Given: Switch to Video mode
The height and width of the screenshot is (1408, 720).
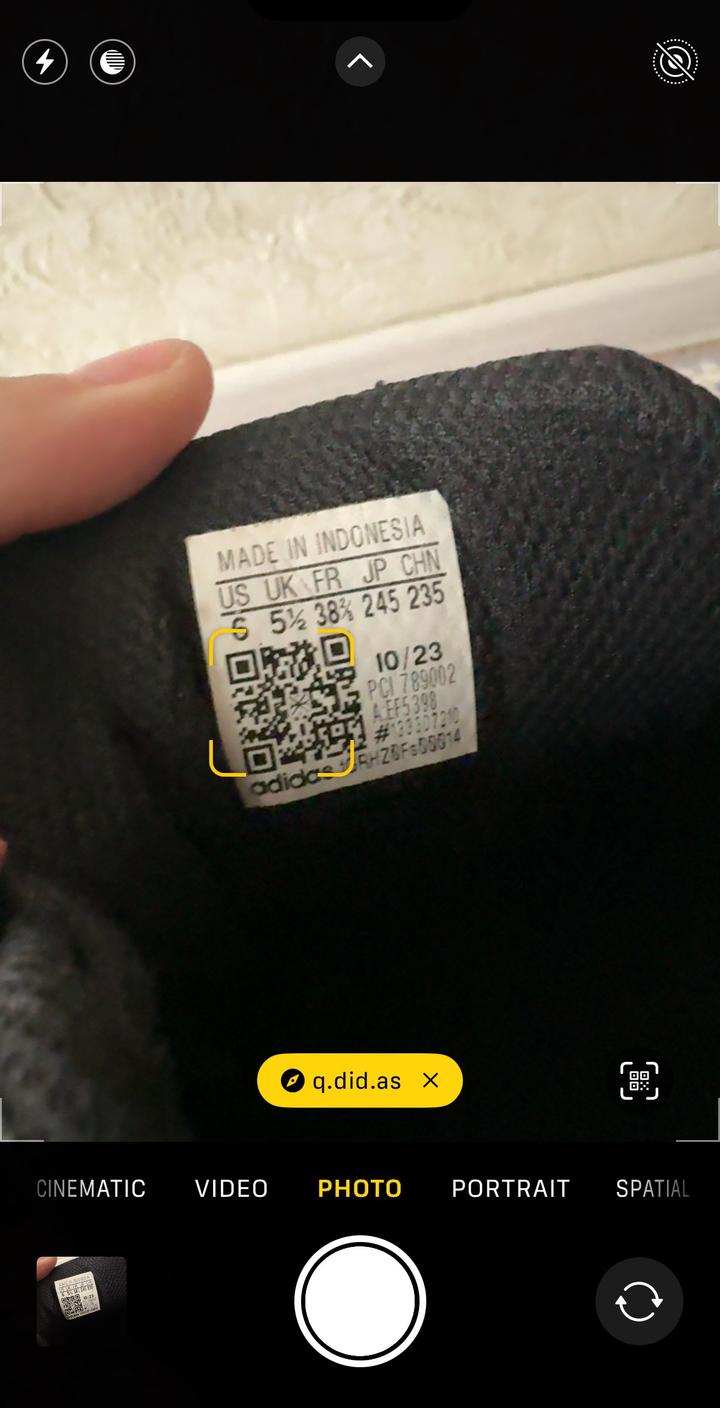Looking at the screenshot, I should click(231, 1189).
